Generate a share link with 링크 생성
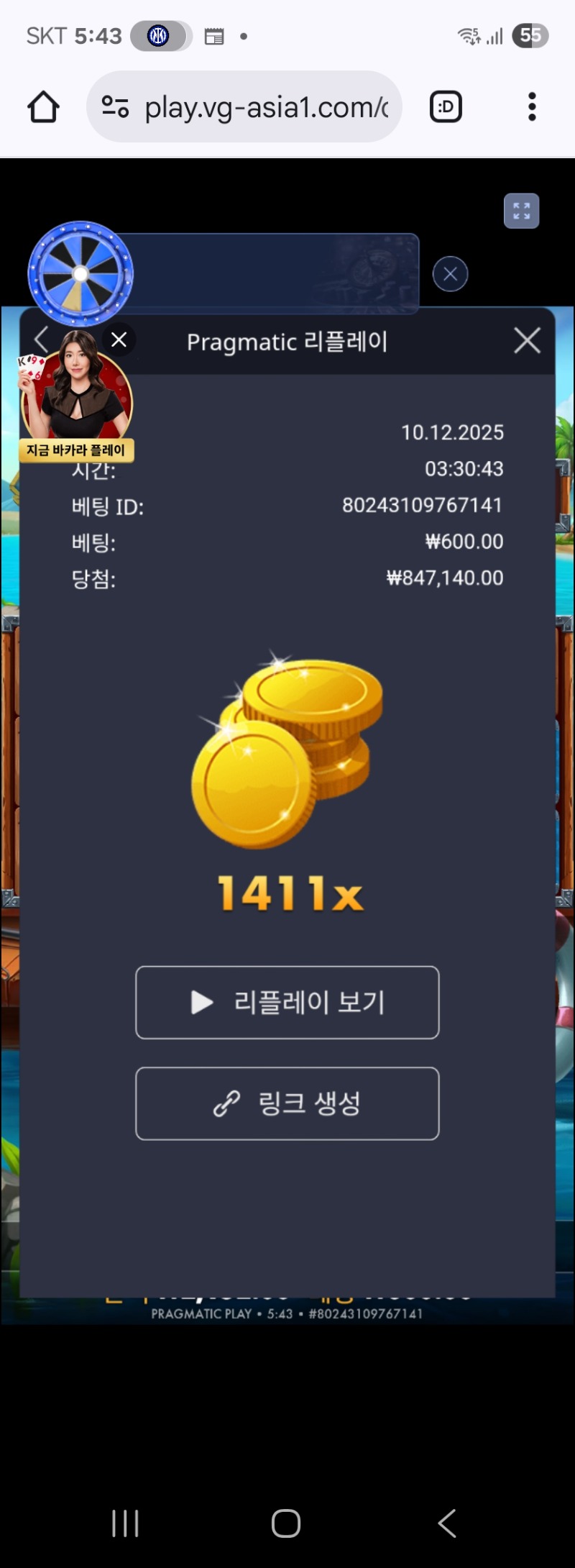 point(287,1103)
